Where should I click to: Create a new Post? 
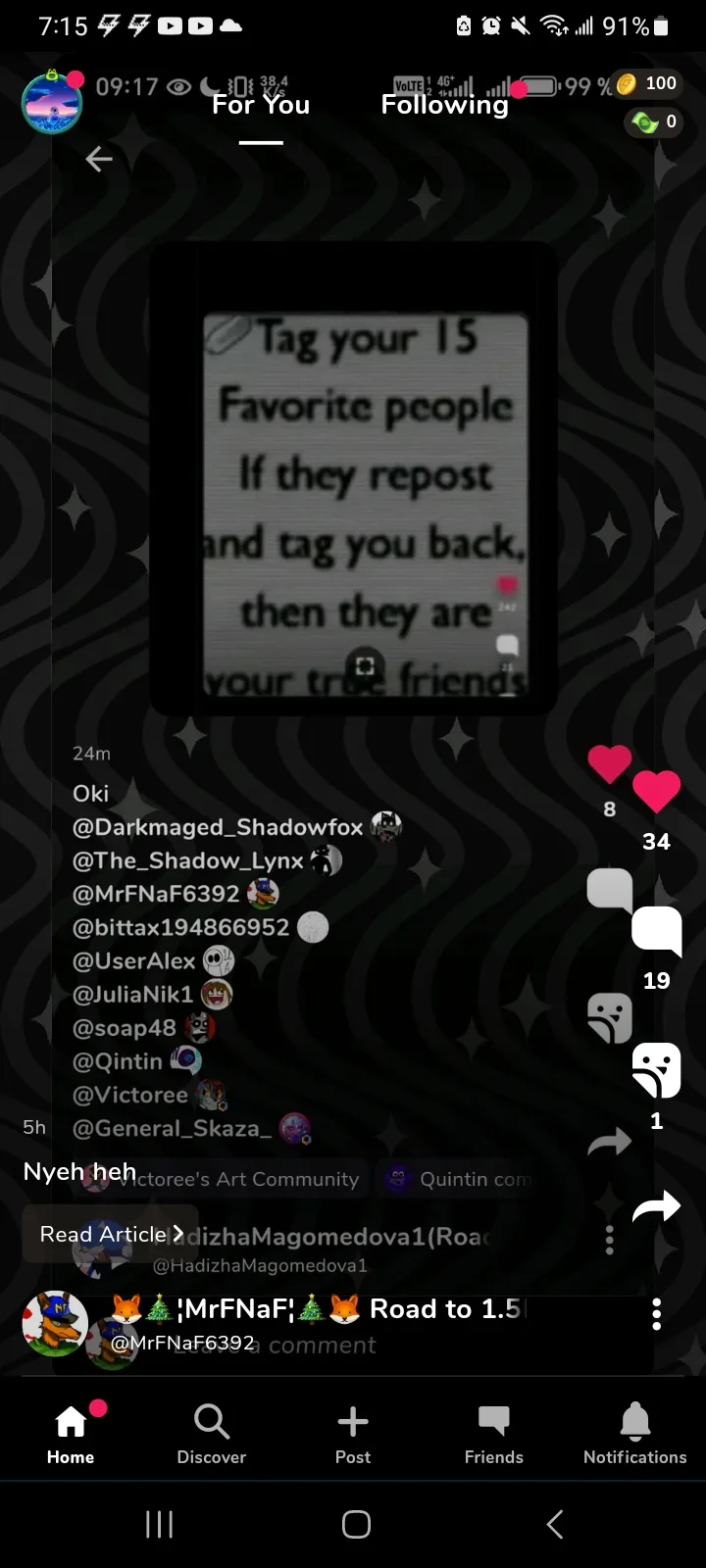click(353, 1435)
